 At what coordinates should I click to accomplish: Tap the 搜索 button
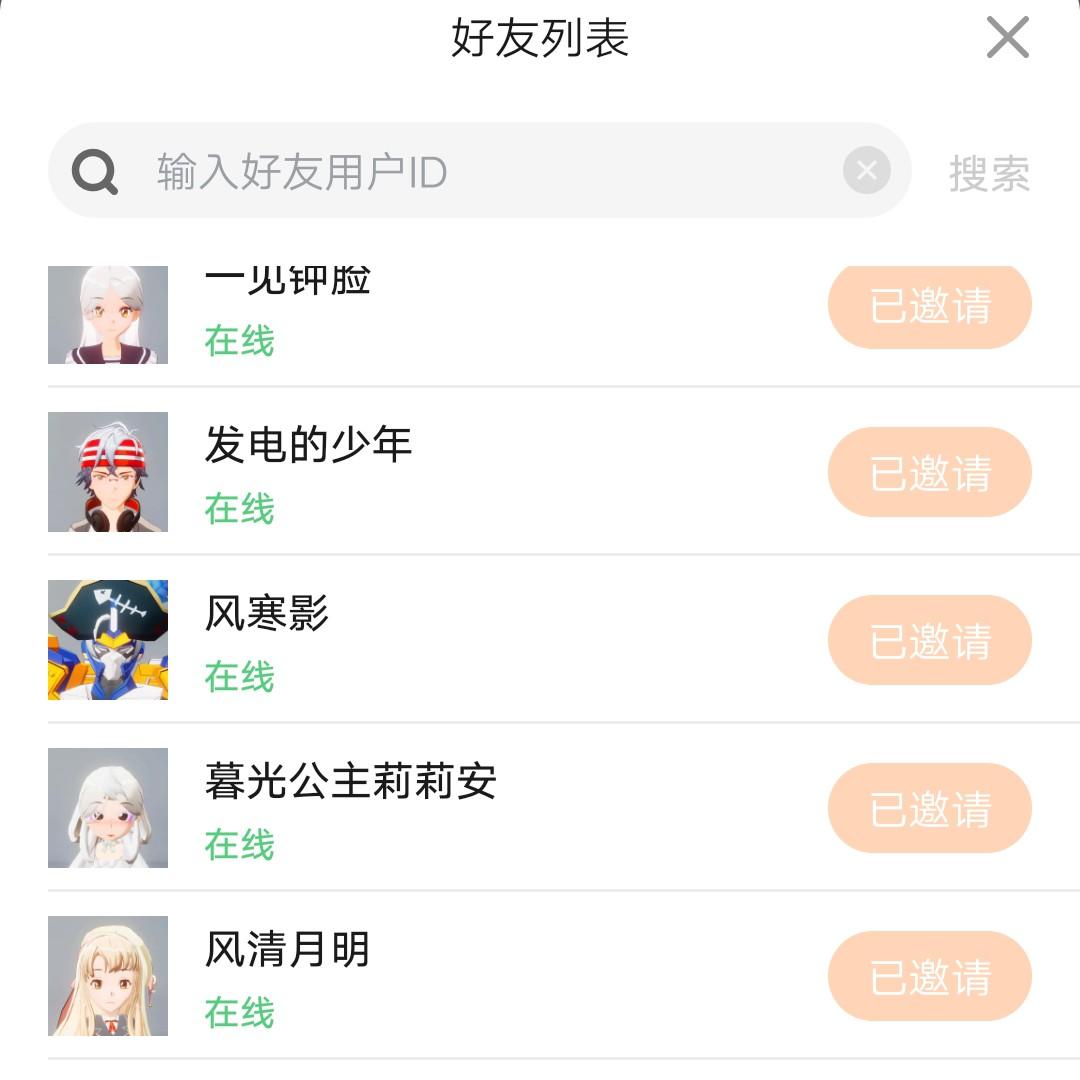click(988, 174)
